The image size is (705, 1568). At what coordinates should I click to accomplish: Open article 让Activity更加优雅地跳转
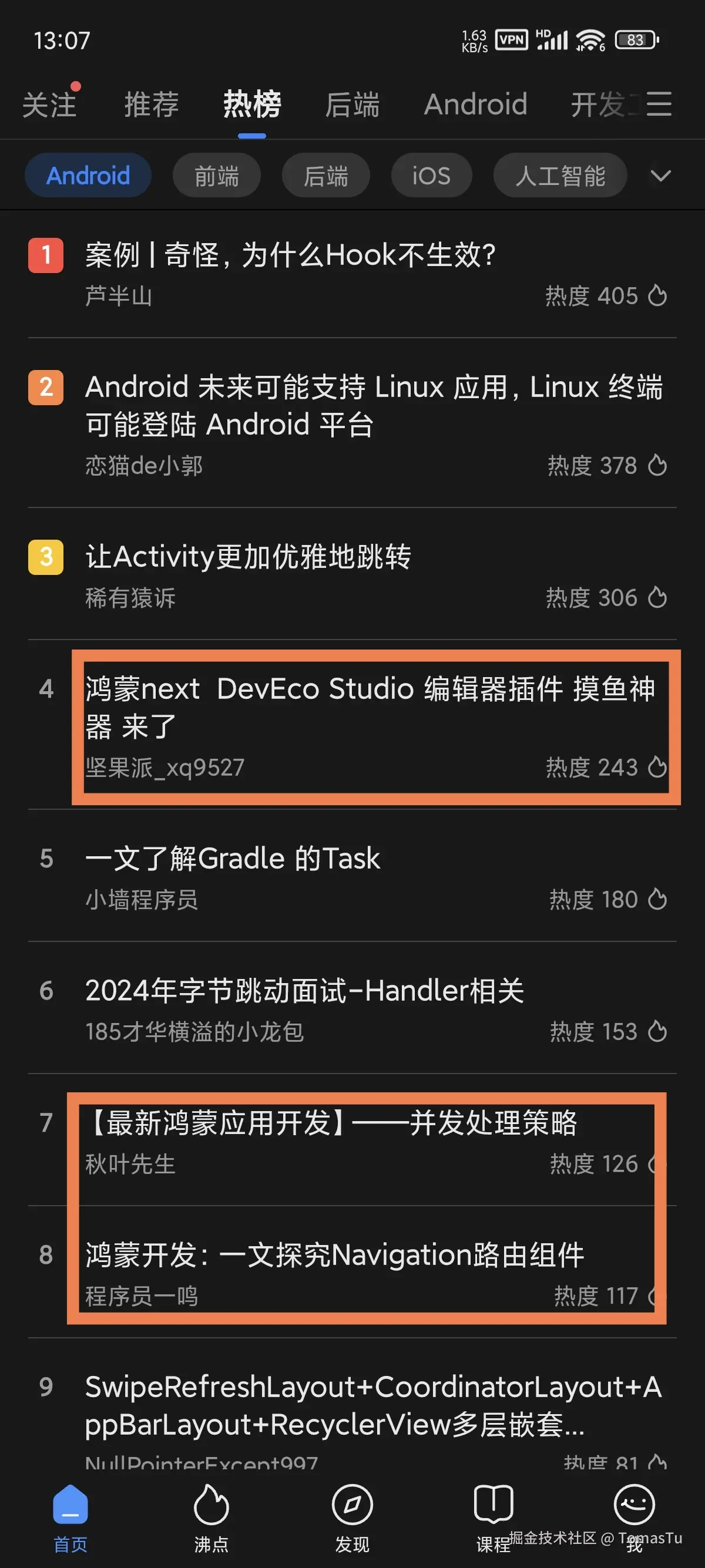tap(250, 556)
